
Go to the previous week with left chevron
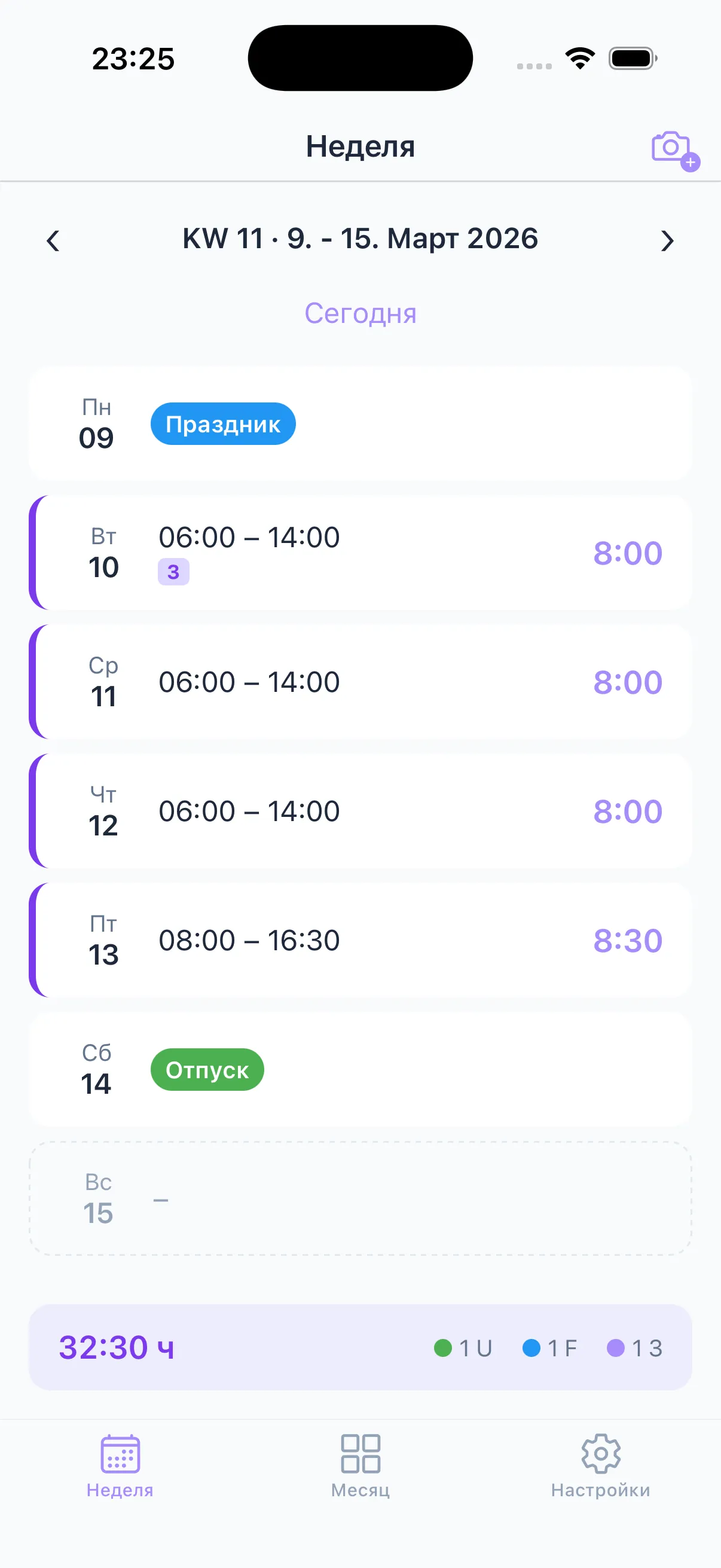click(x=53, y=241)
